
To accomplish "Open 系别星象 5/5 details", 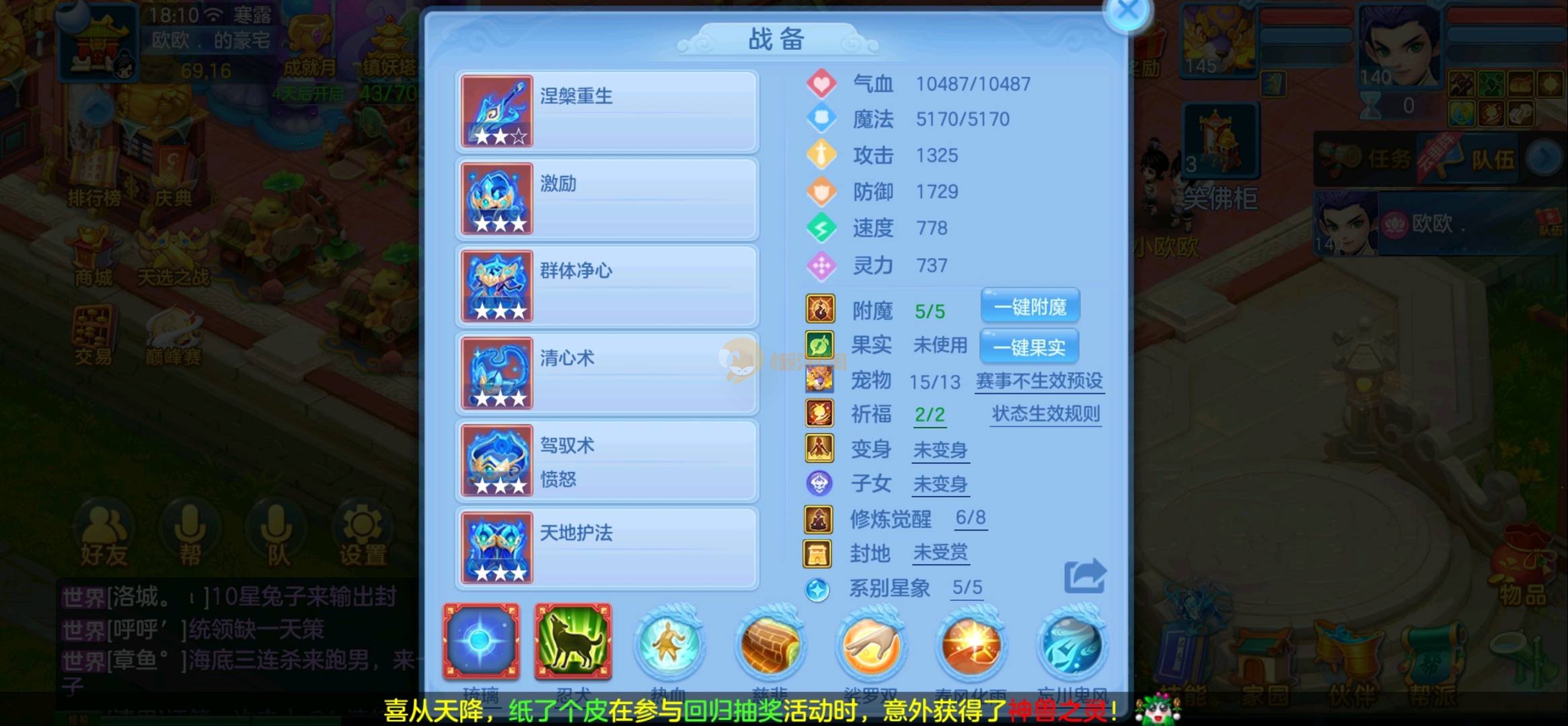I will pyautogui.click(x=967, y=588).
